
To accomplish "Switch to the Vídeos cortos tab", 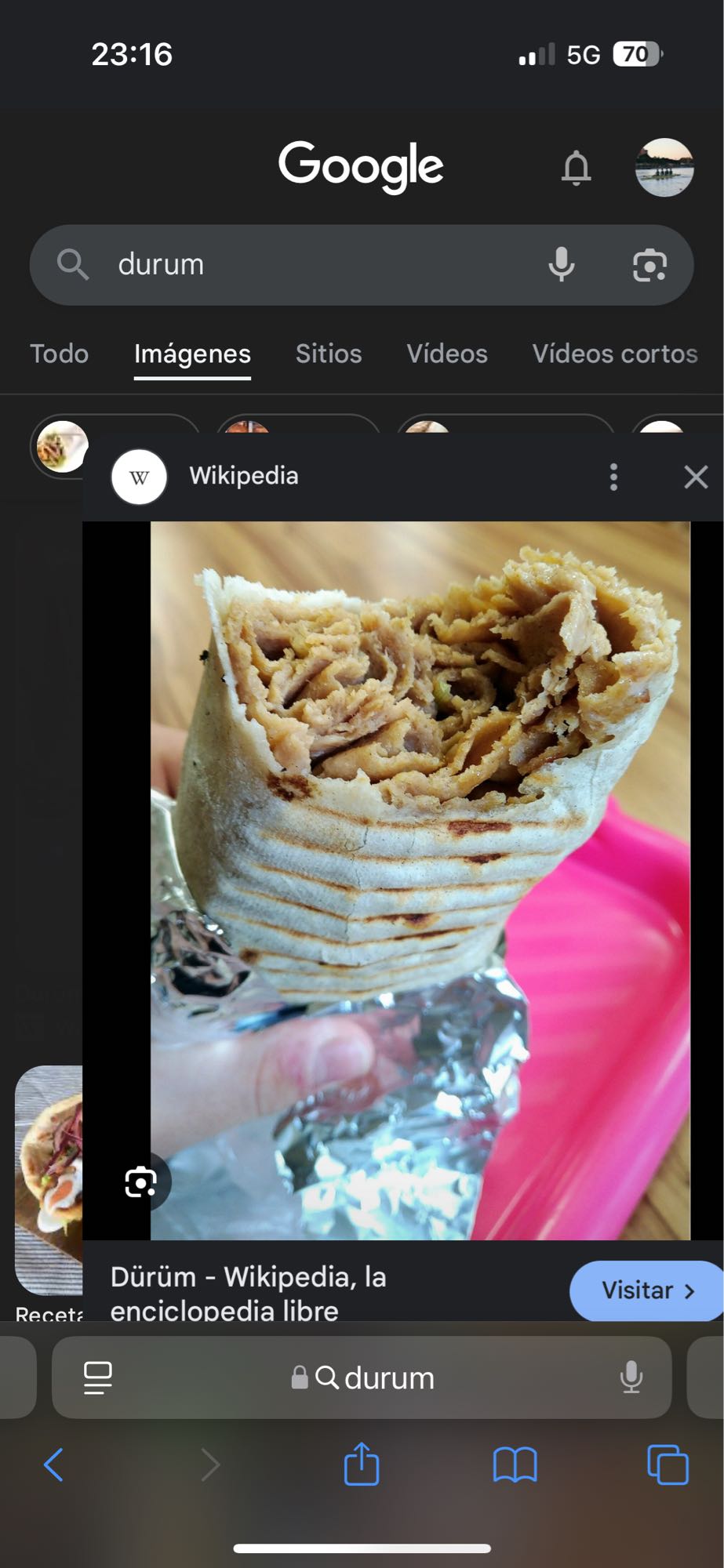I will [x=614, y=354].
